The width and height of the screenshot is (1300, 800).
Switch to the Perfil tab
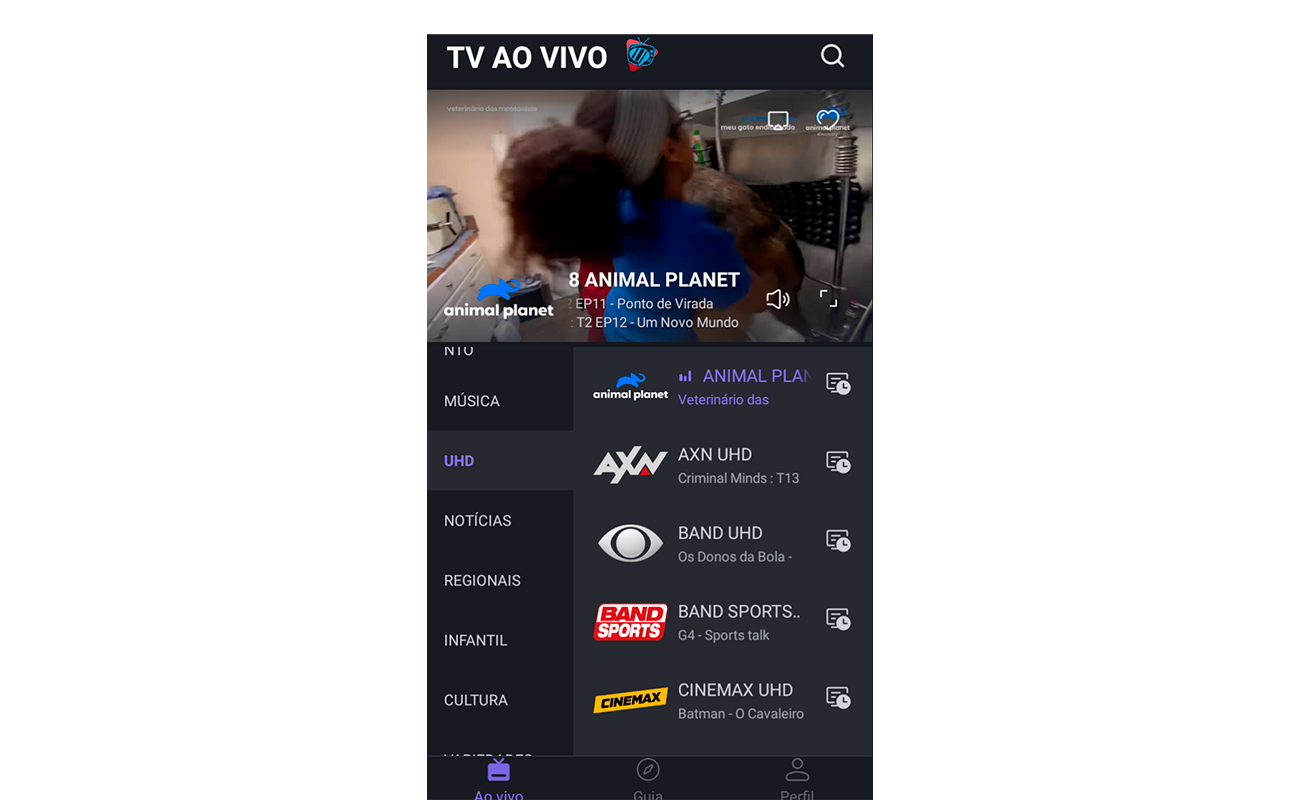[797, 780]
